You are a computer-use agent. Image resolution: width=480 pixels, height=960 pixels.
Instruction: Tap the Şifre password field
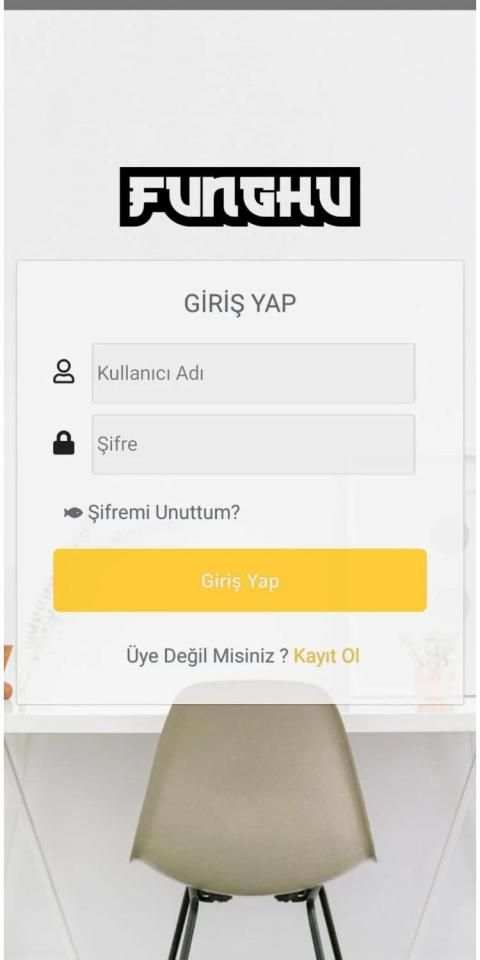coord(253,444)
